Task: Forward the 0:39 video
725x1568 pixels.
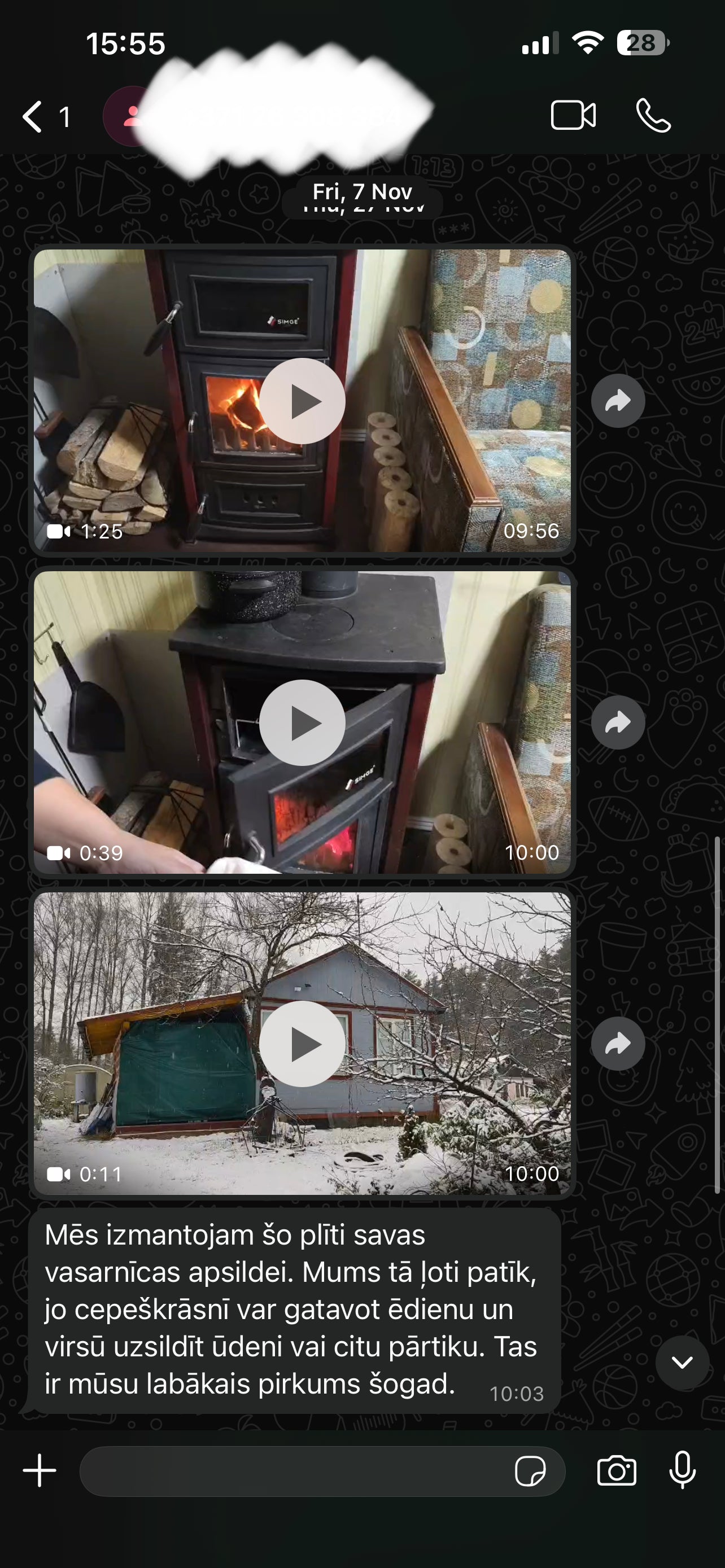Action: (x=618, y=722)
